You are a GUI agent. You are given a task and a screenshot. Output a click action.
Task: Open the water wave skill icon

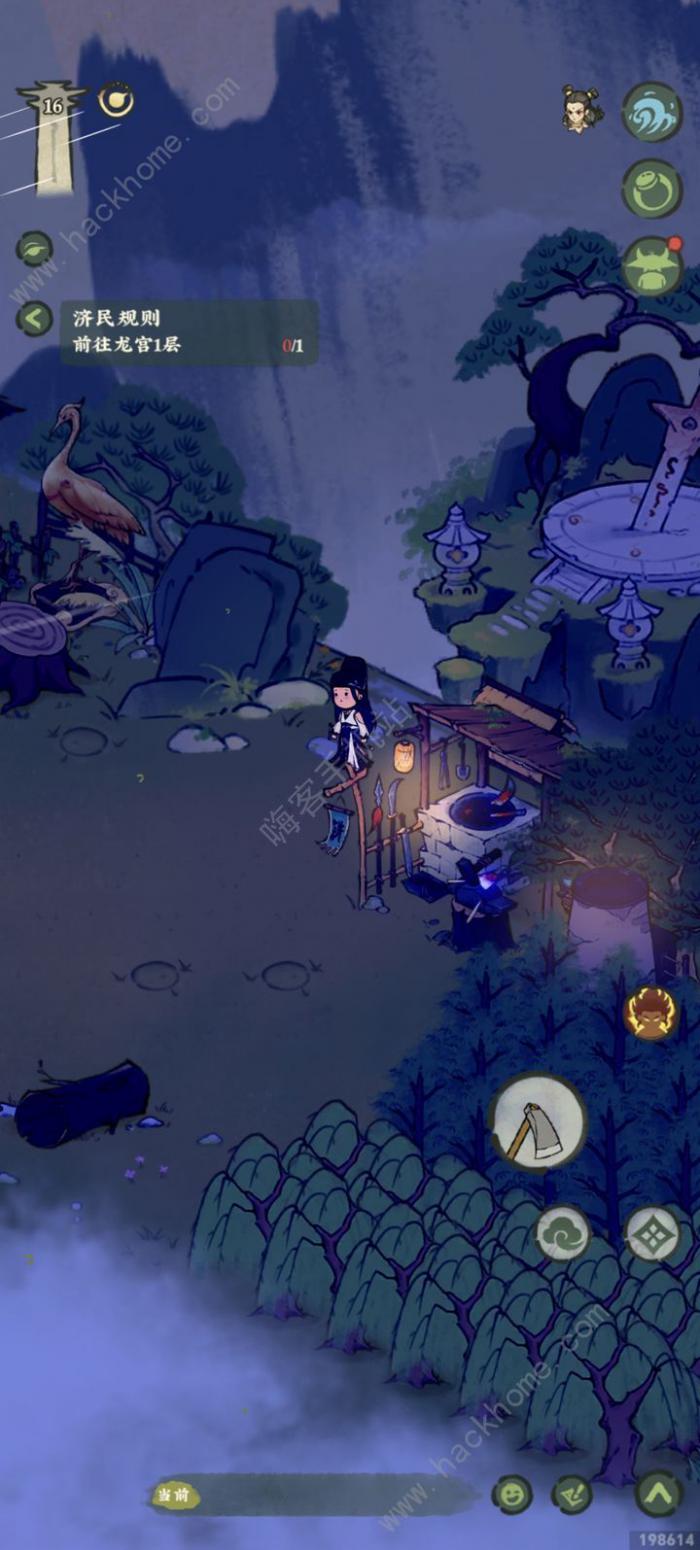652,111
